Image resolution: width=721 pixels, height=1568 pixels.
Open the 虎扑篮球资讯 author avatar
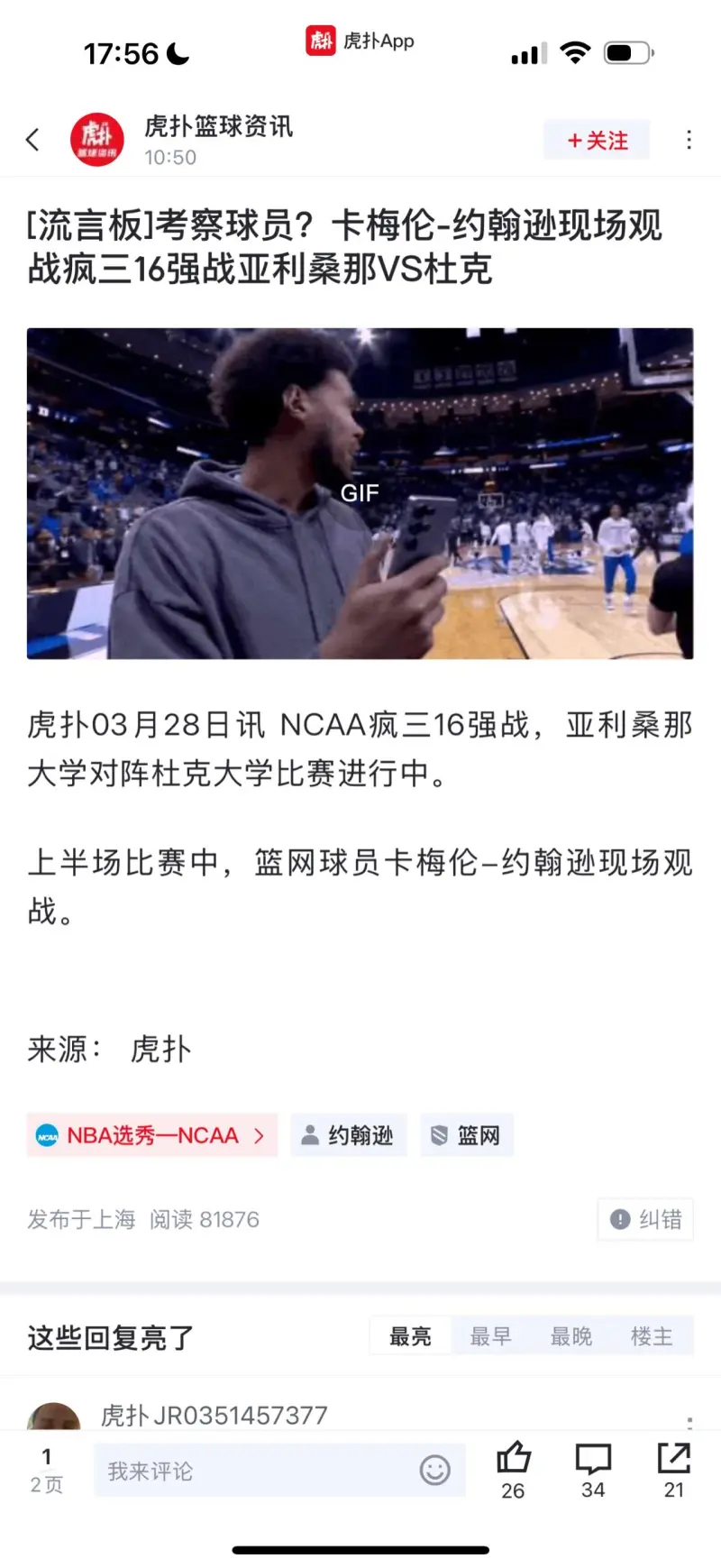tap(96, 140)
